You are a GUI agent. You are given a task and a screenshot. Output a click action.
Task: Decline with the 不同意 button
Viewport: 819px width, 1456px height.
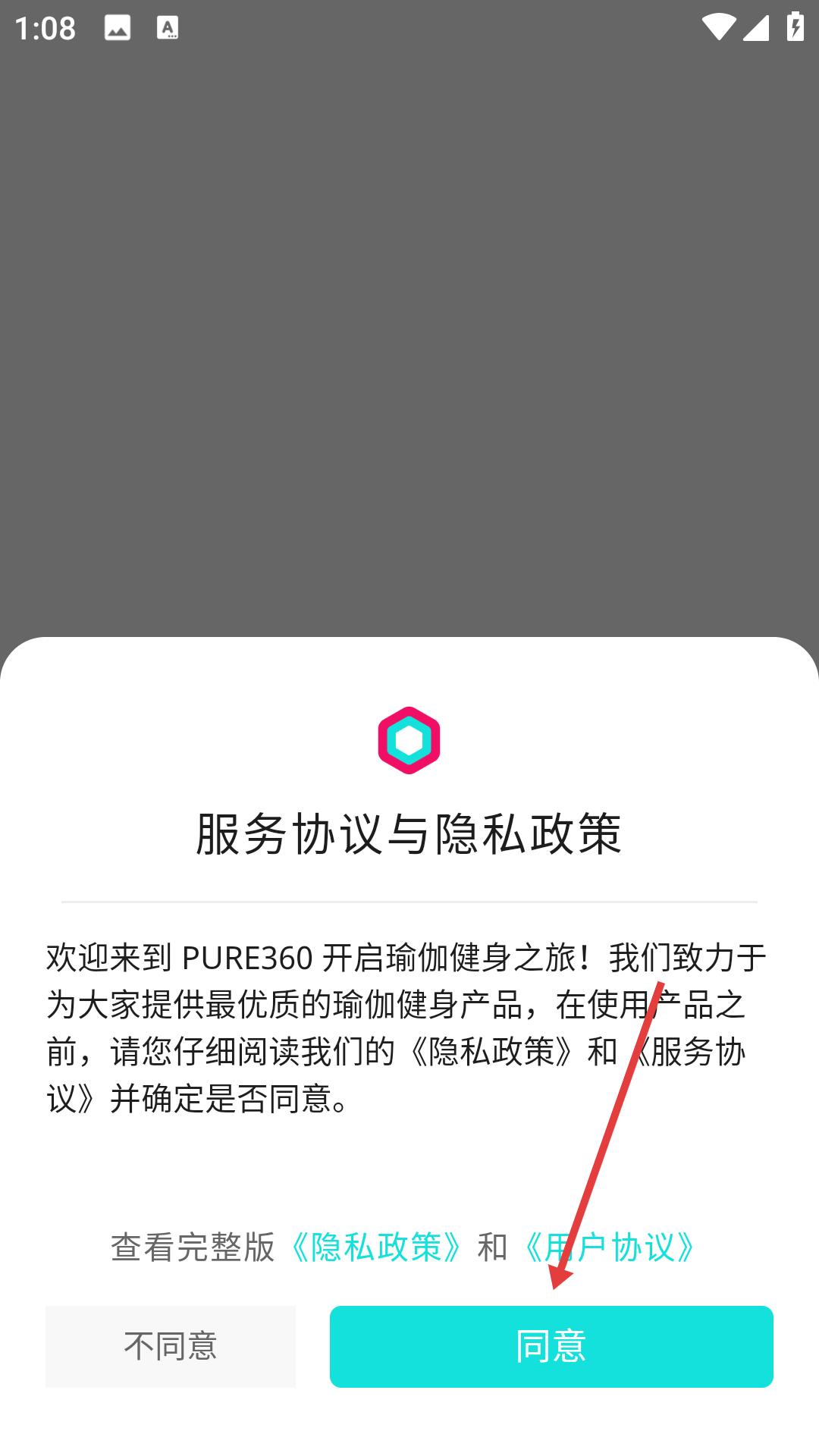[x=171, y=1346]
